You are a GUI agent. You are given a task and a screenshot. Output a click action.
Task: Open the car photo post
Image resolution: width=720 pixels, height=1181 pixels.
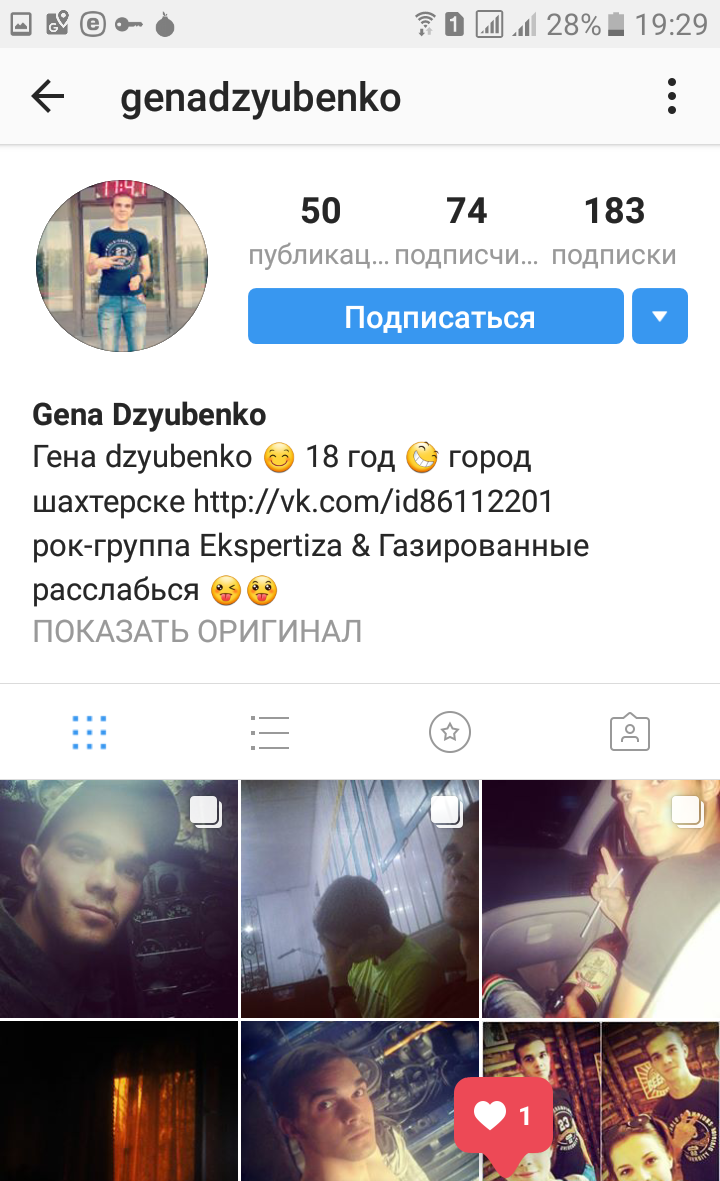coord(600,898)
